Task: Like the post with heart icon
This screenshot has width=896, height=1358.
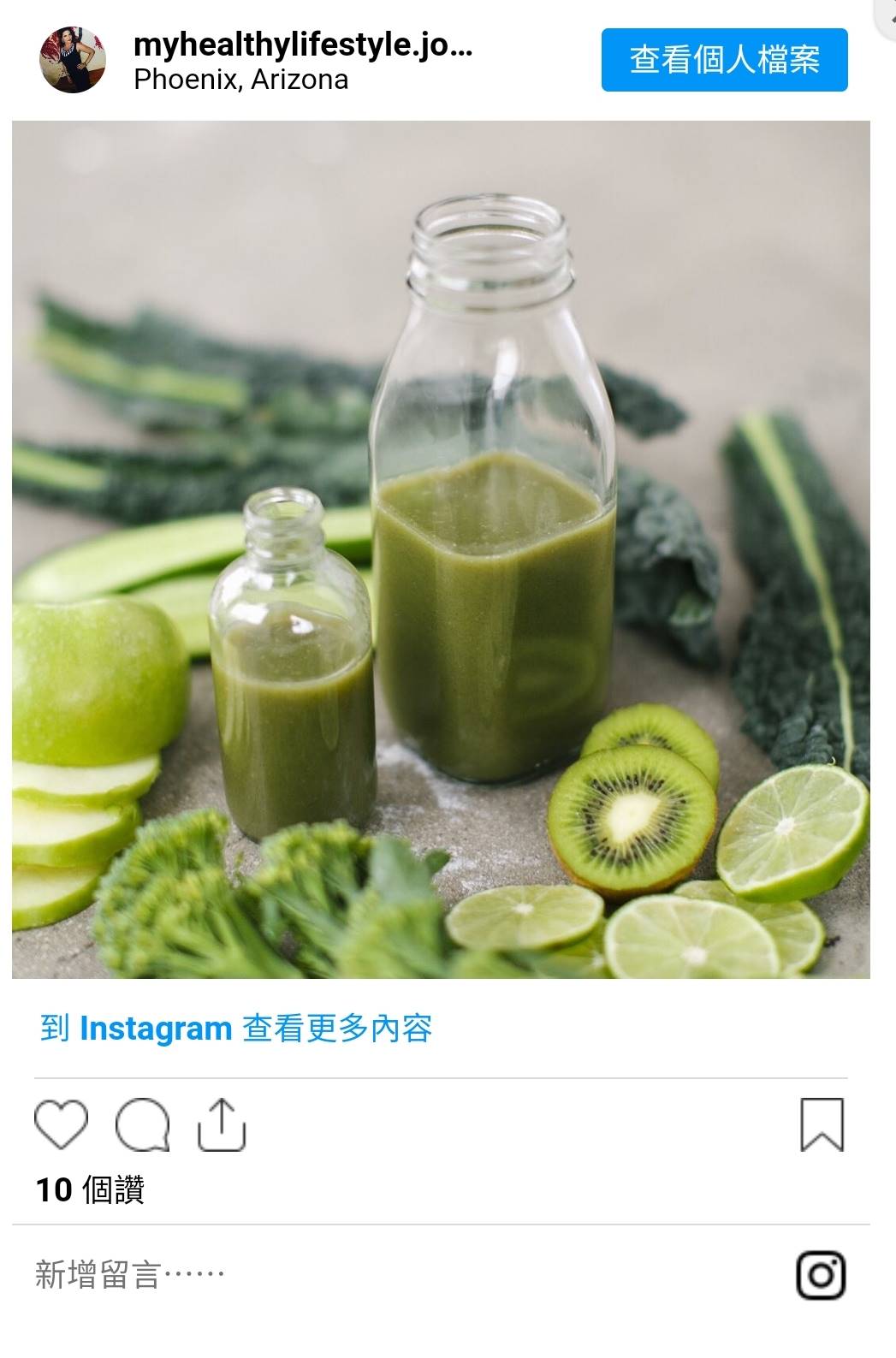Action: tap(61, 1124)
